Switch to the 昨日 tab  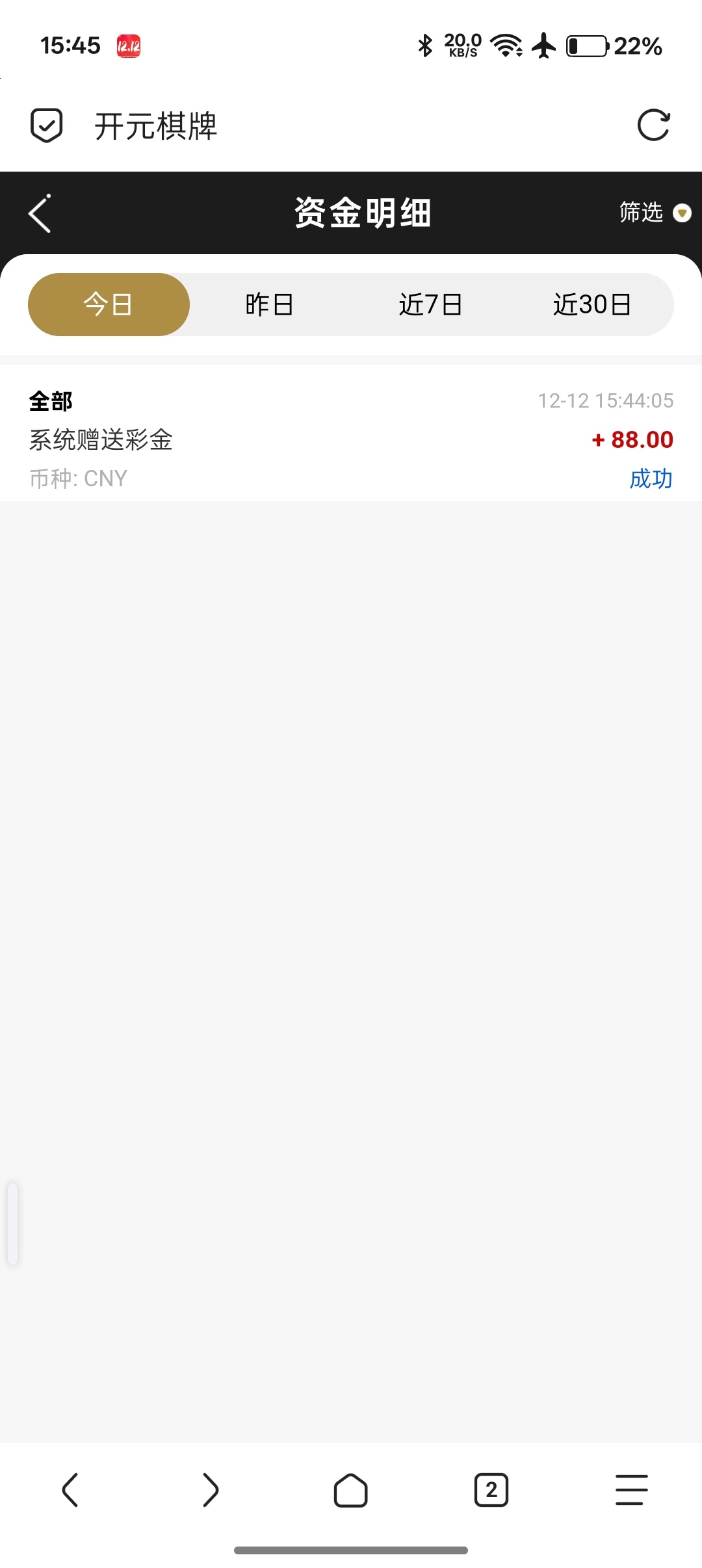click(x=269, y=304)
